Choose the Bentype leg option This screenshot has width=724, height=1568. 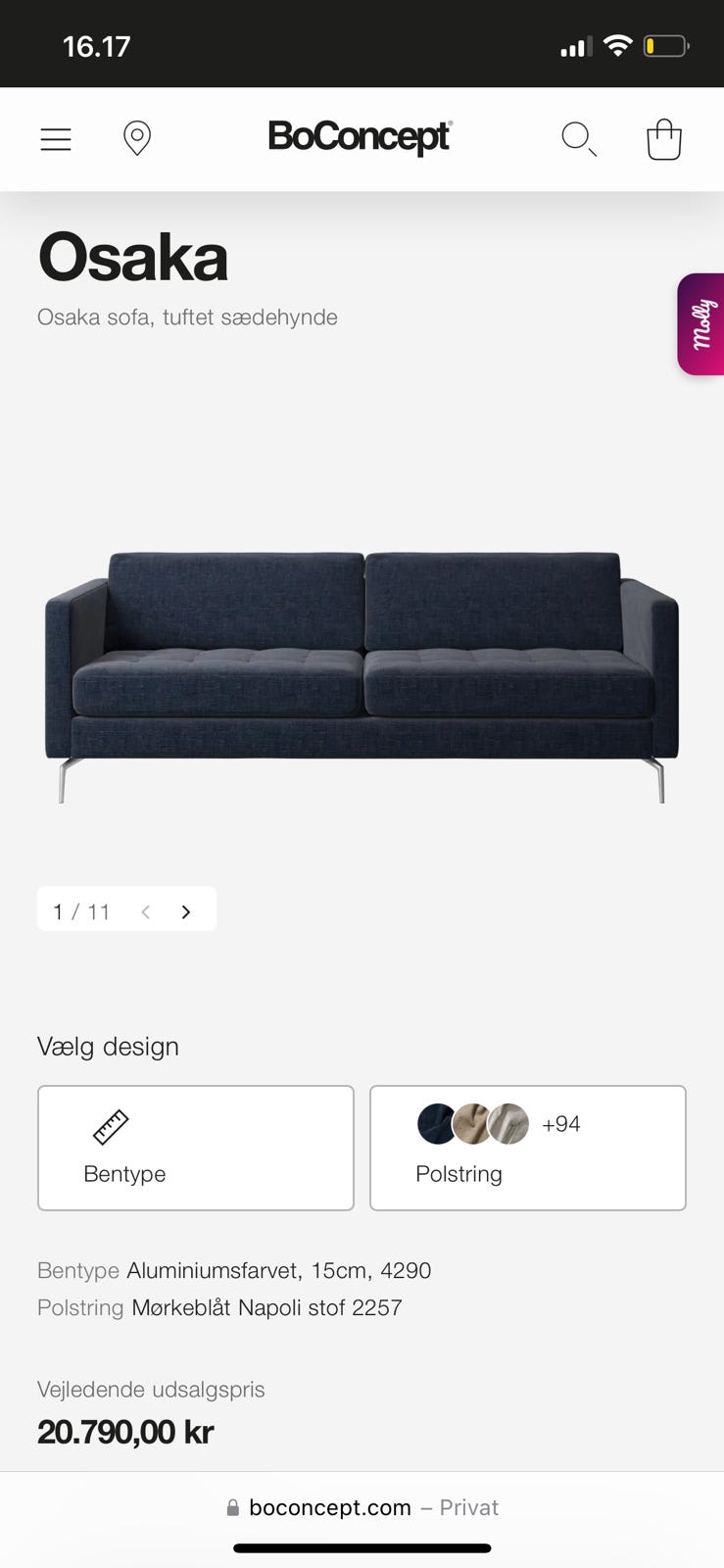(196, 1148)
